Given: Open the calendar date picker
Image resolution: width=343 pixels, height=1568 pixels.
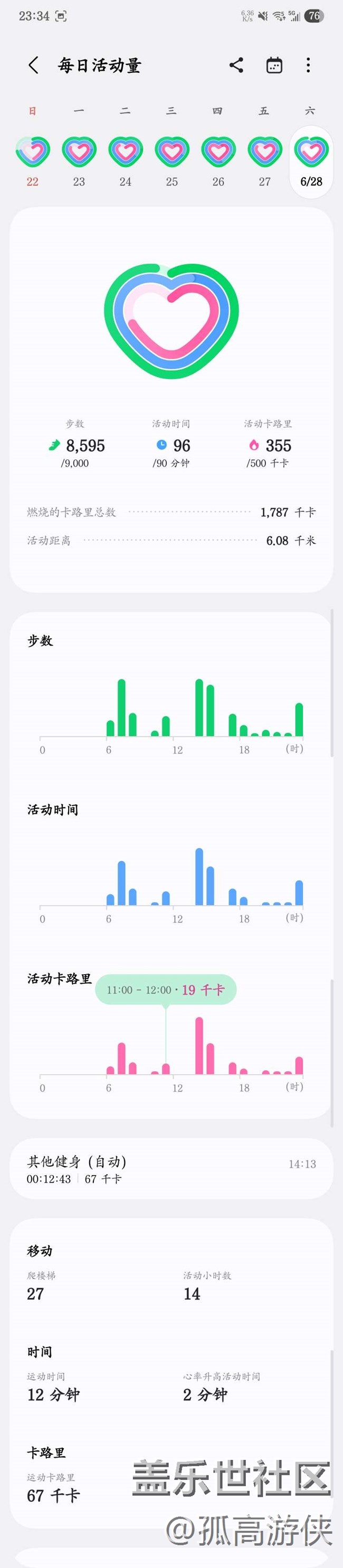Looking at the screenshot, I should tap(274, 65).
